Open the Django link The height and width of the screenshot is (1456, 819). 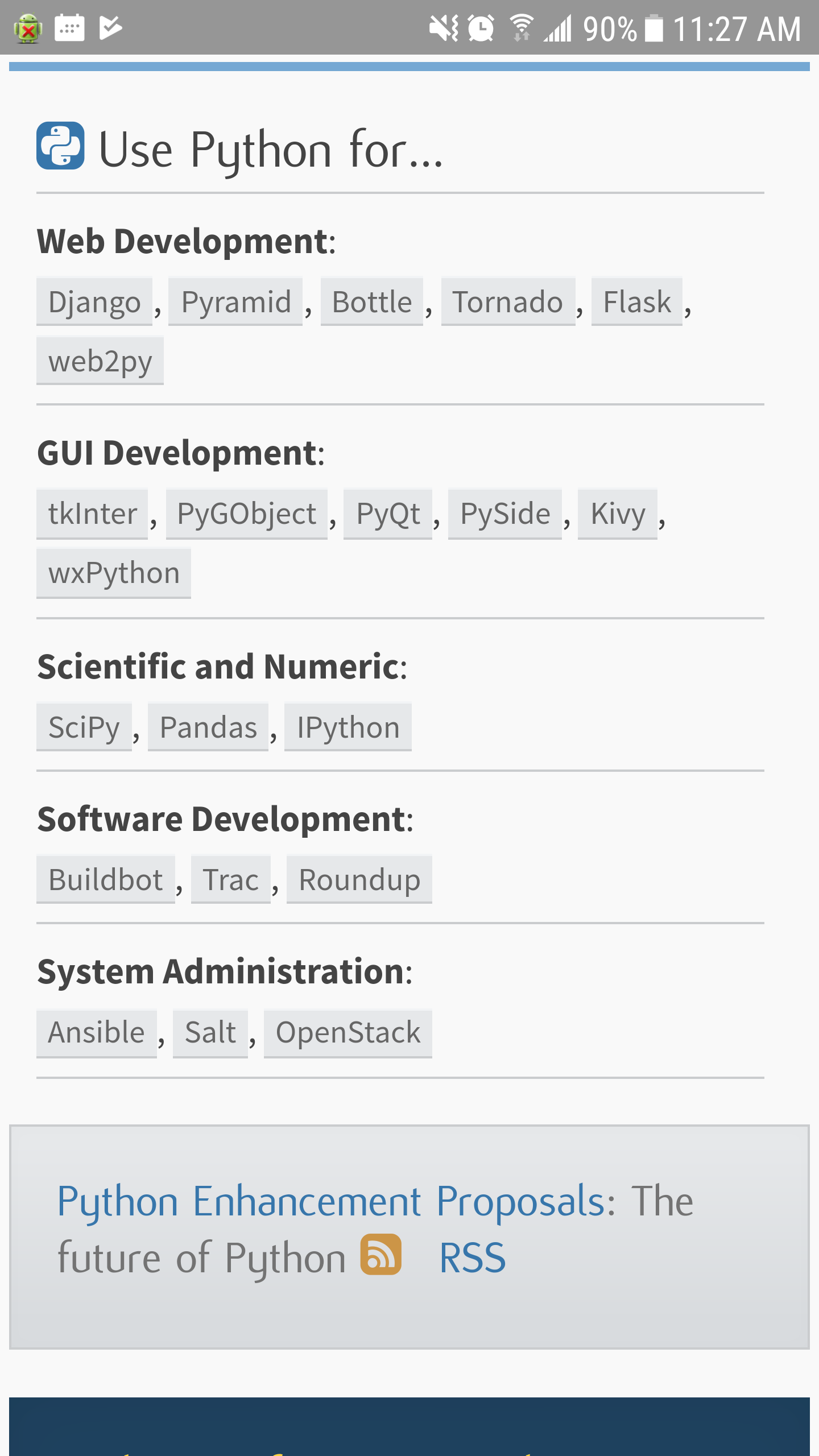(x=94, y=301)
